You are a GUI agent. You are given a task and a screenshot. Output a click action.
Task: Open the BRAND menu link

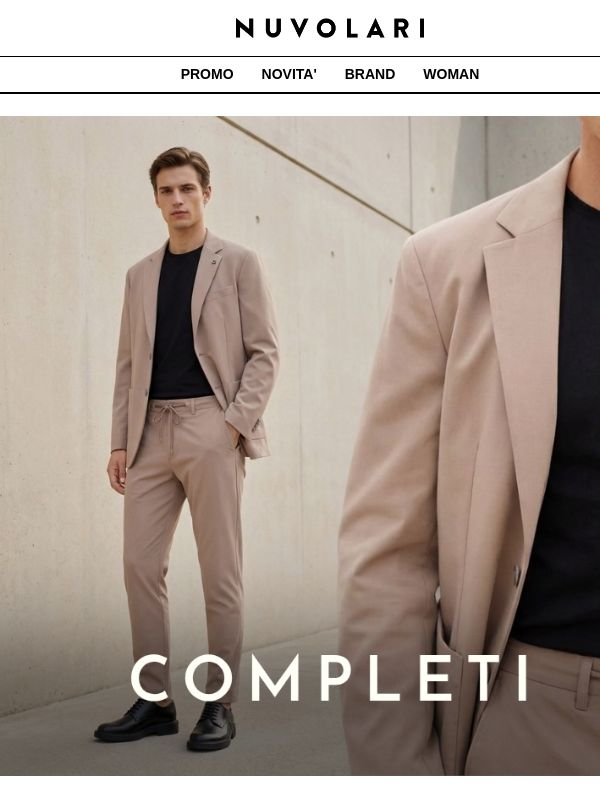pos(370,74)
